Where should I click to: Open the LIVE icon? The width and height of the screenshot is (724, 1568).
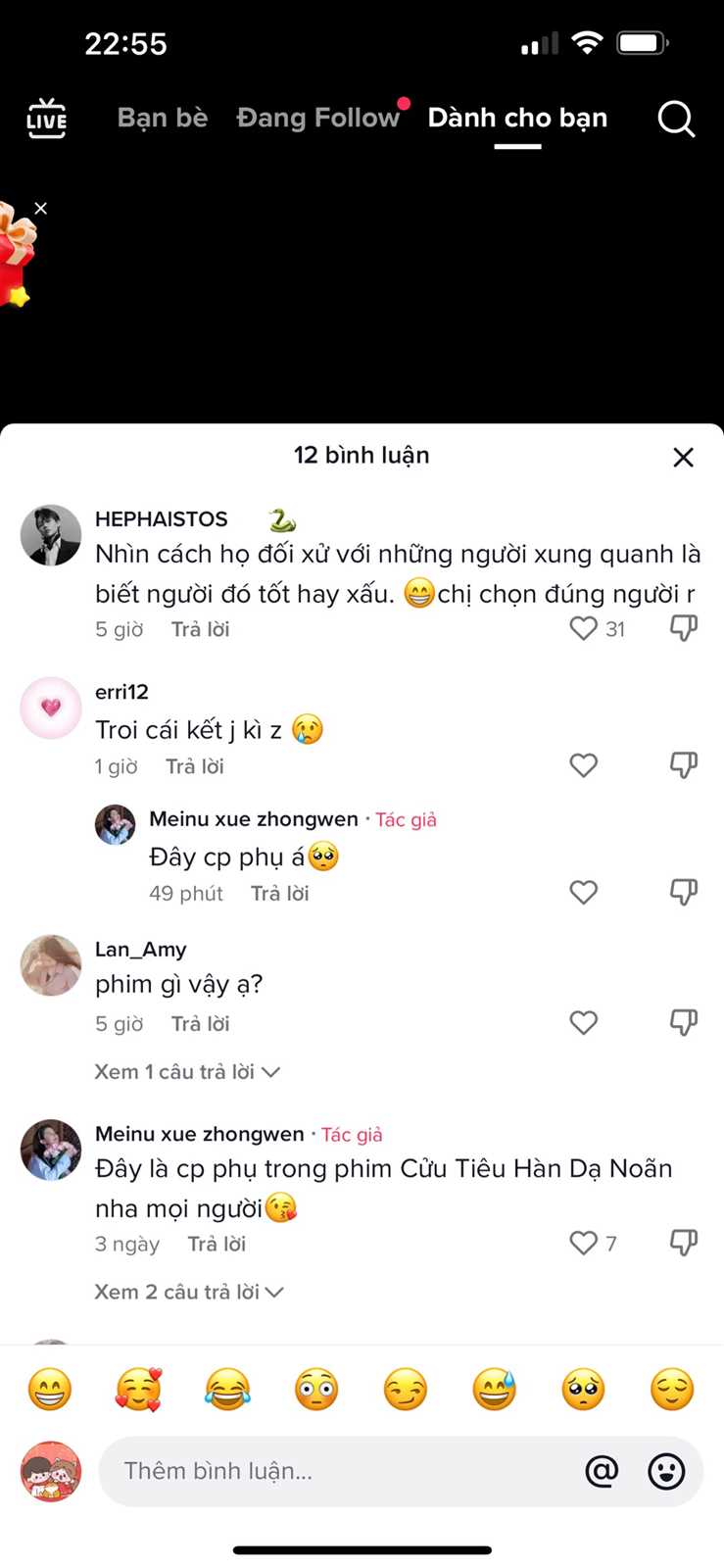46,120
